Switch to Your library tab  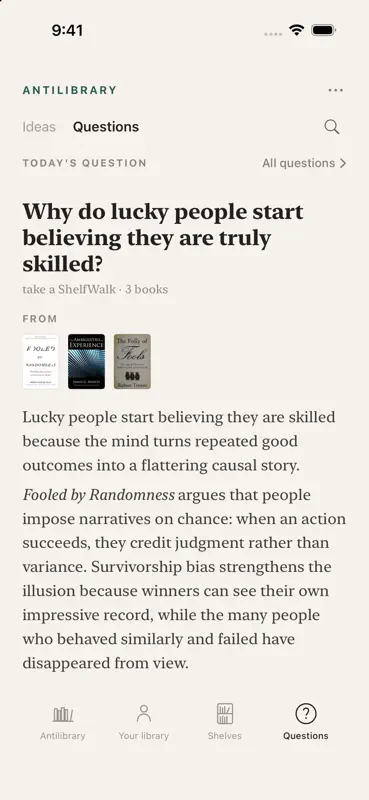(143, 722)
